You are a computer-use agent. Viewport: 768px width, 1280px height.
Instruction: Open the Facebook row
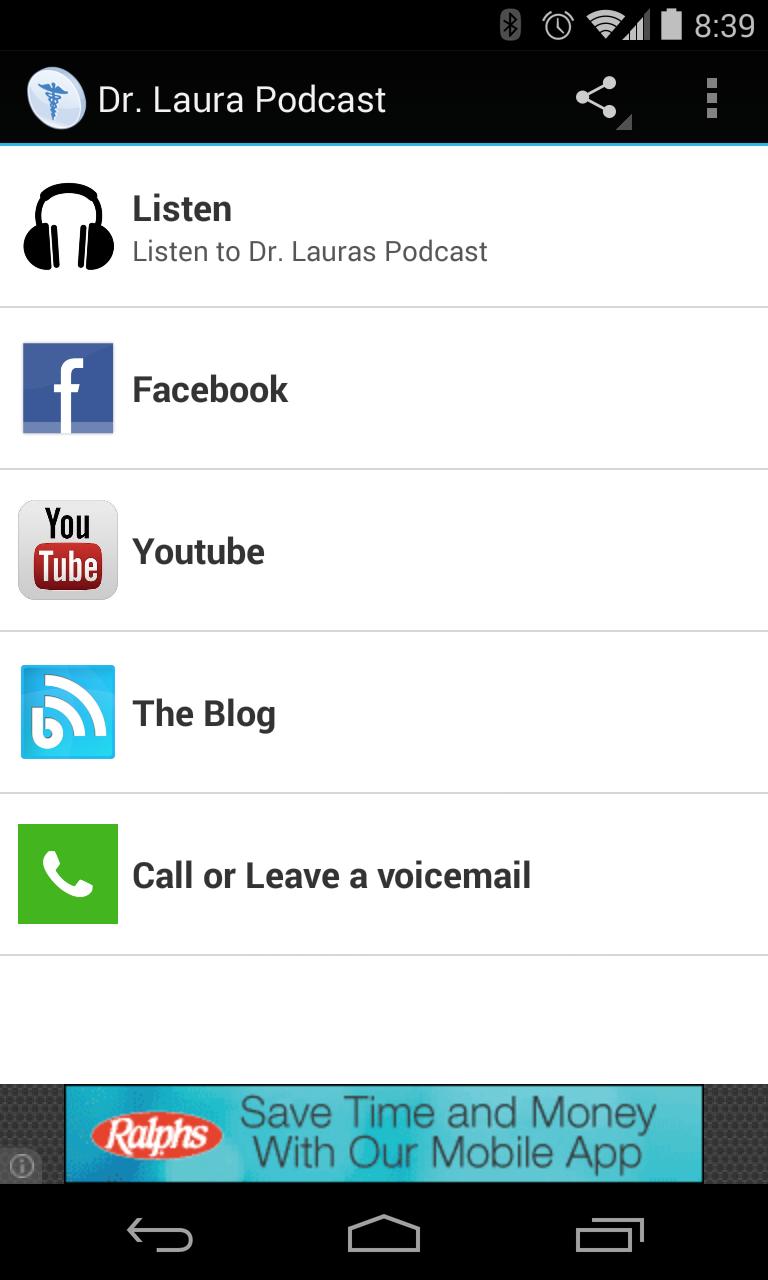click(384, 389)
